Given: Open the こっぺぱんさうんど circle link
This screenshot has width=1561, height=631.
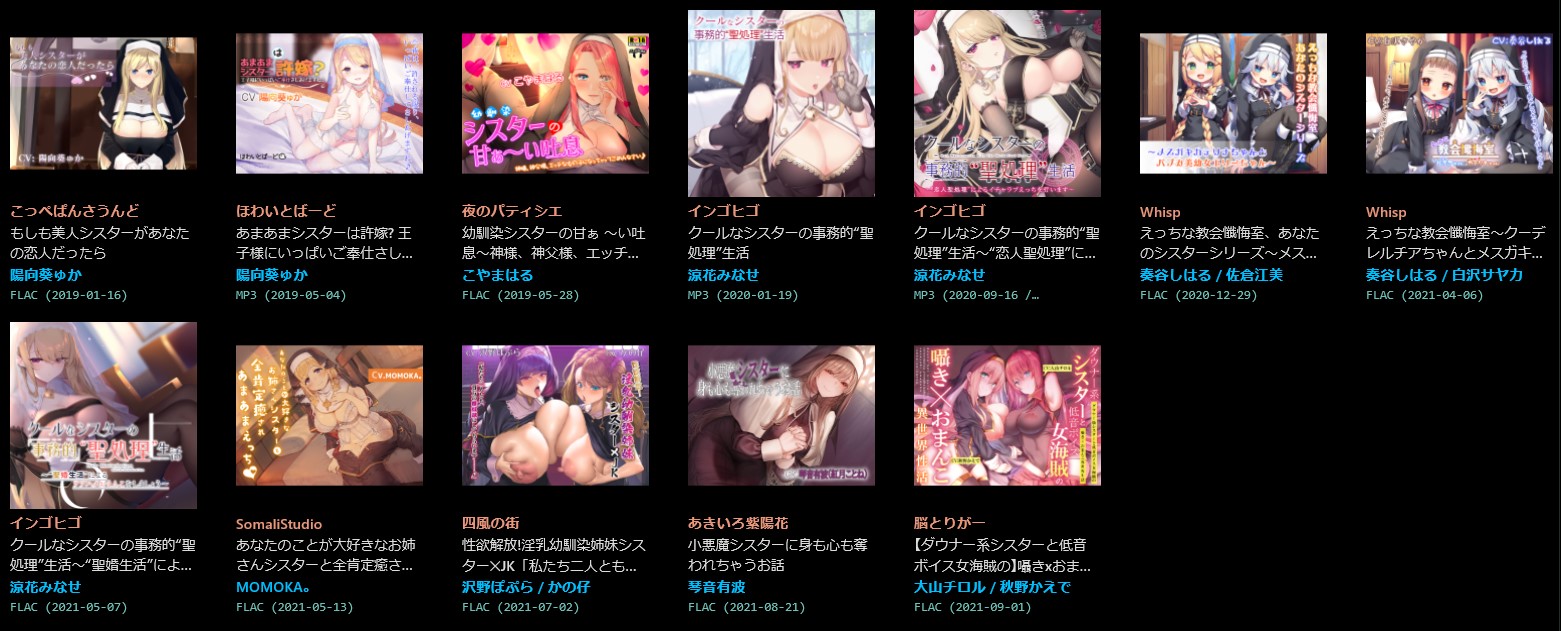Looking at the screenshot, I should (x=74, y=211).
